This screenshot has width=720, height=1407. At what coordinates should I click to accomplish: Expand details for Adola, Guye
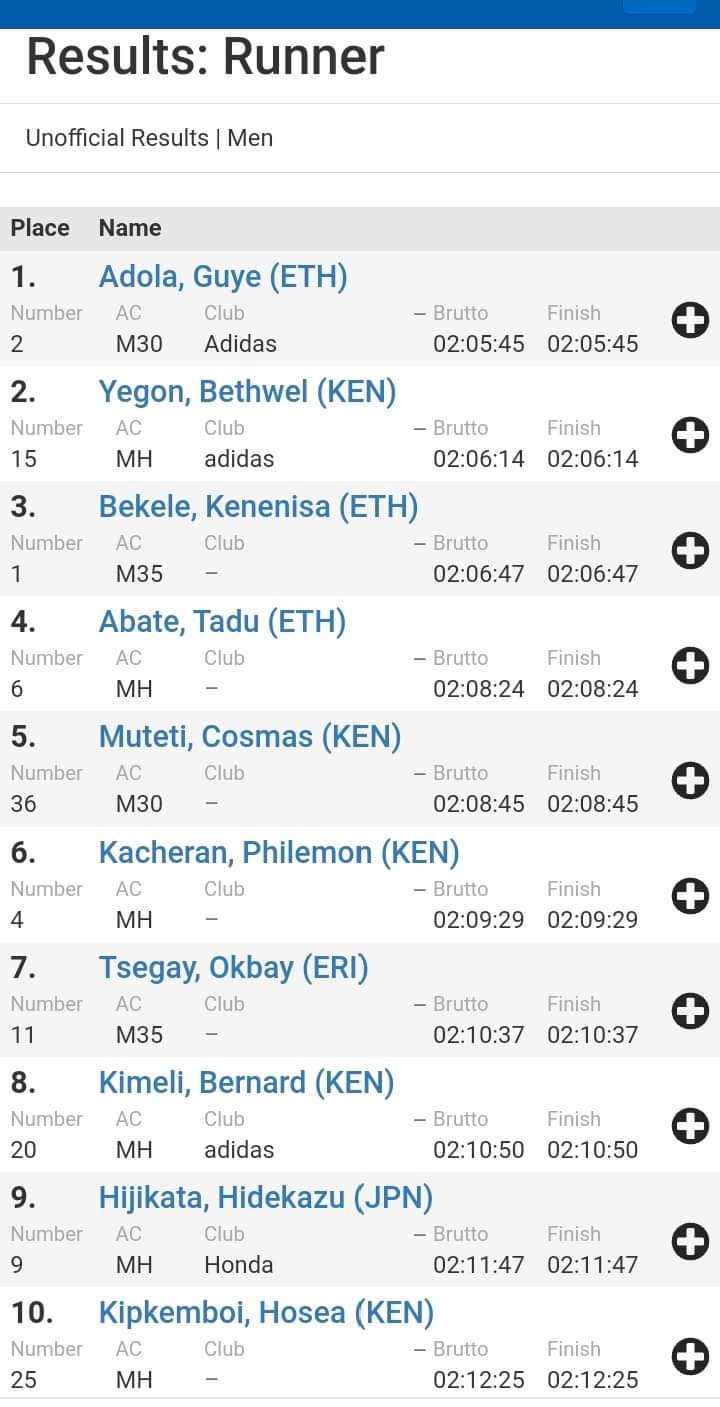(x=690, y=320)
